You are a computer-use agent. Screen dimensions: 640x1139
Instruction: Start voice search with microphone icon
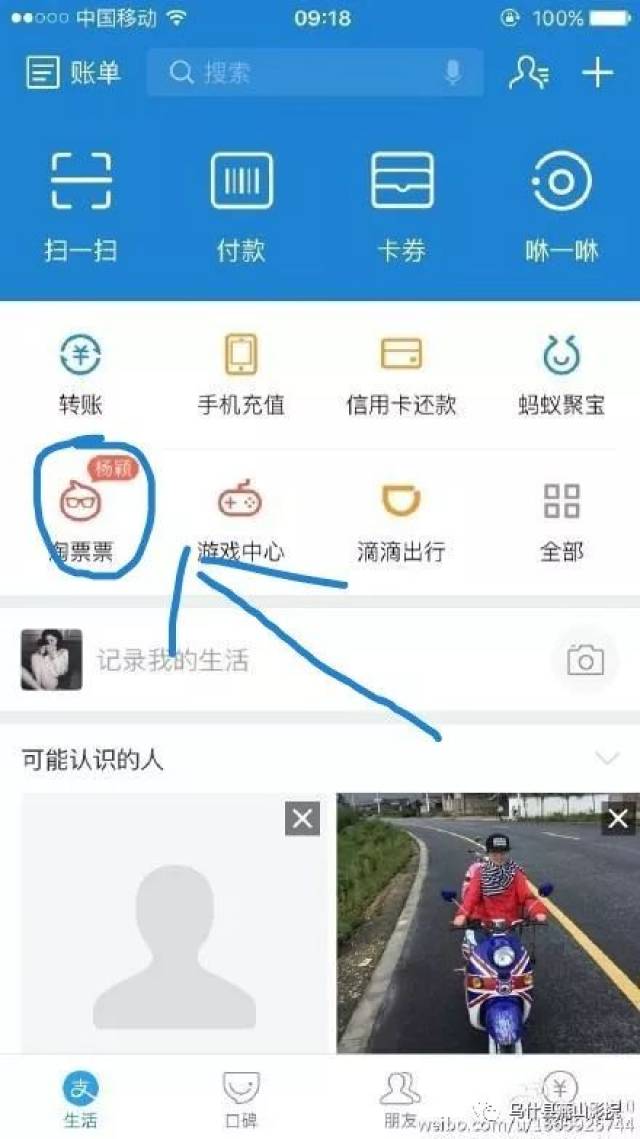(453, 73)
